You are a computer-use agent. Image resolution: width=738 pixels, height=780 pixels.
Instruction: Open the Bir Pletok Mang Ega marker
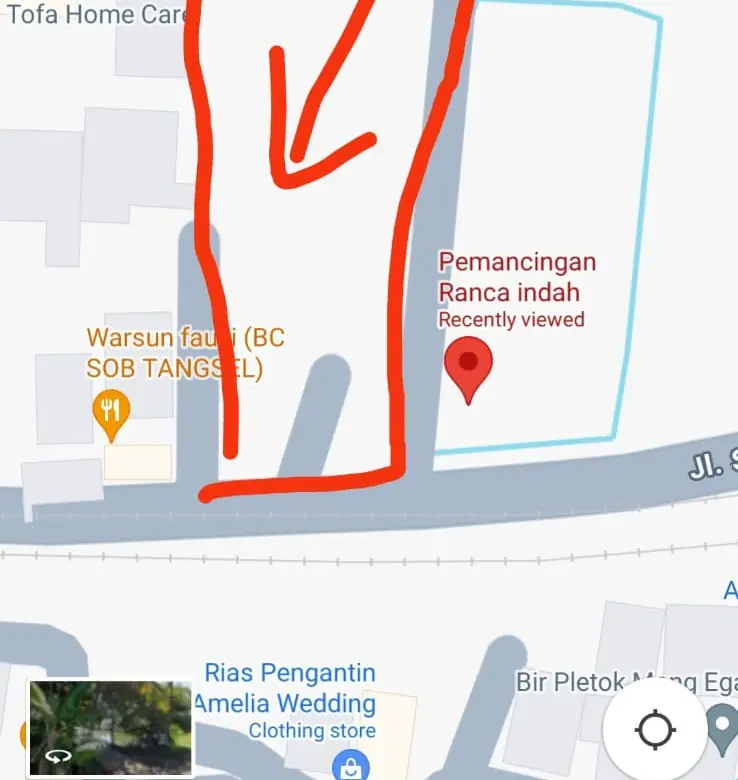[x=723, y=728]
